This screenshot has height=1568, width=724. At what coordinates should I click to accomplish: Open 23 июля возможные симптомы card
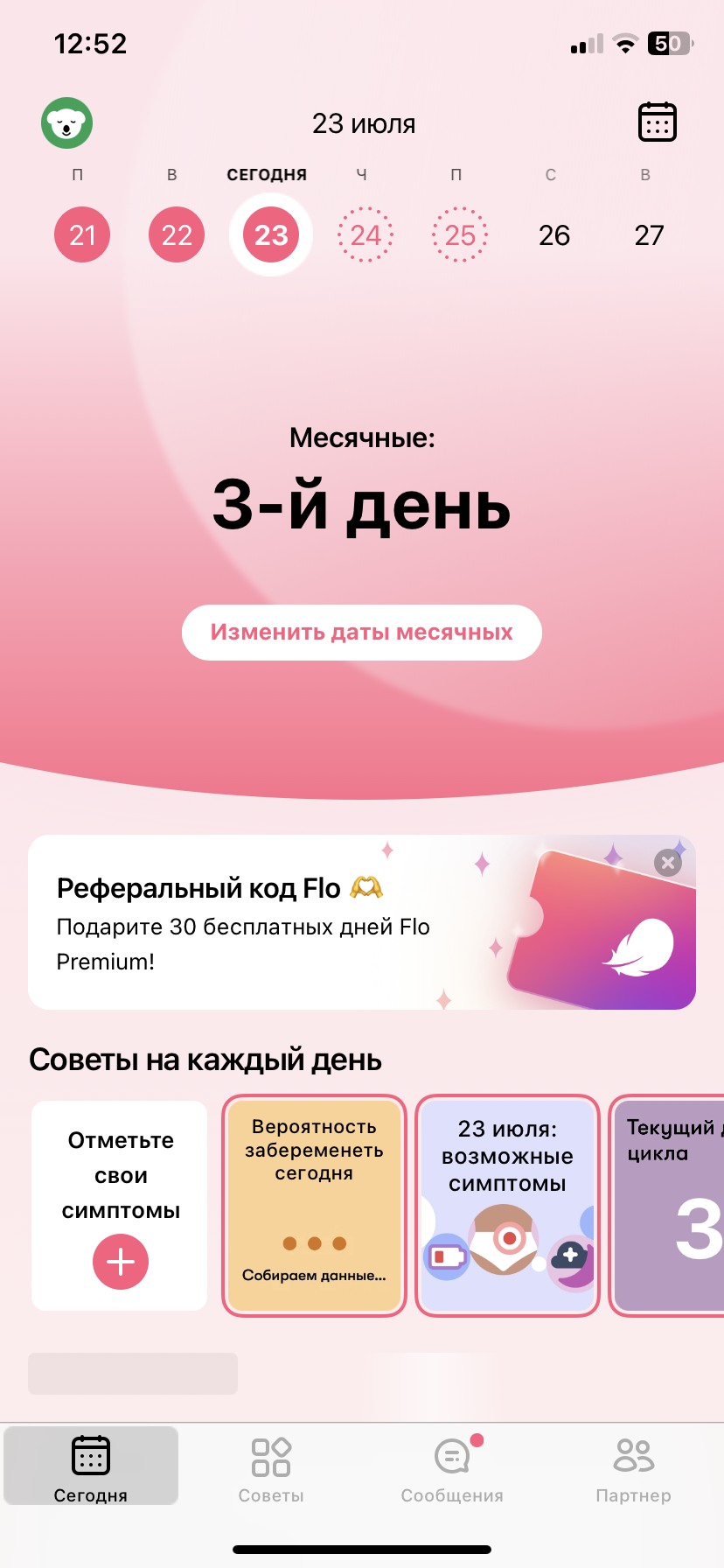[507, 1205]
